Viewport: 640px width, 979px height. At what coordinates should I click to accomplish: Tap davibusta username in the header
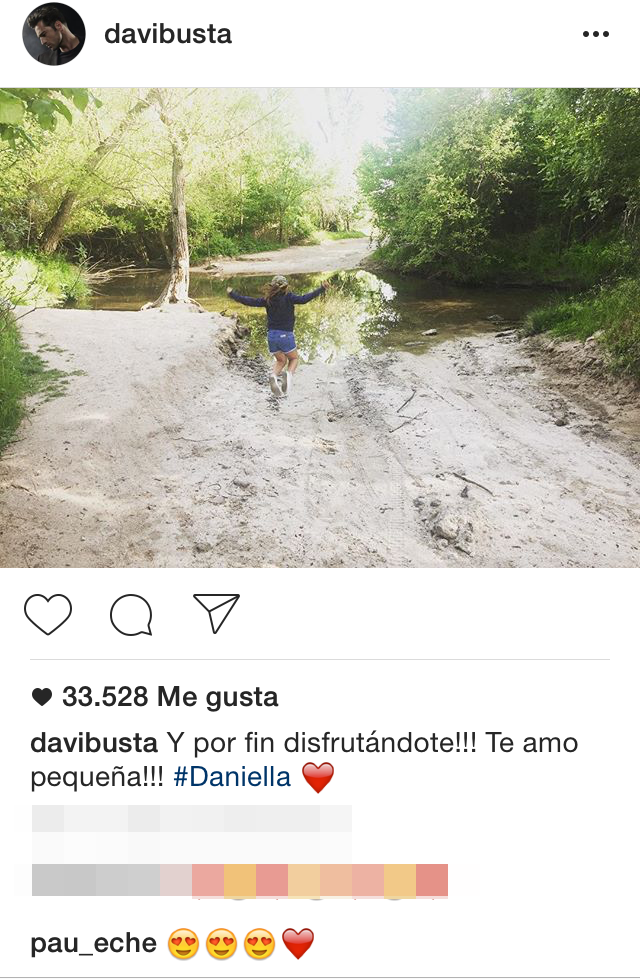pyautogui.click(x=168, y=34)
